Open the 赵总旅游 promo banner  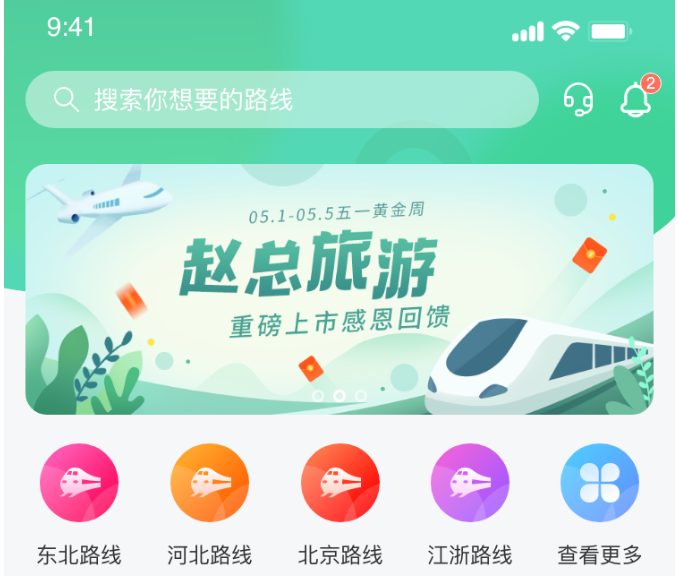point(339,288)
